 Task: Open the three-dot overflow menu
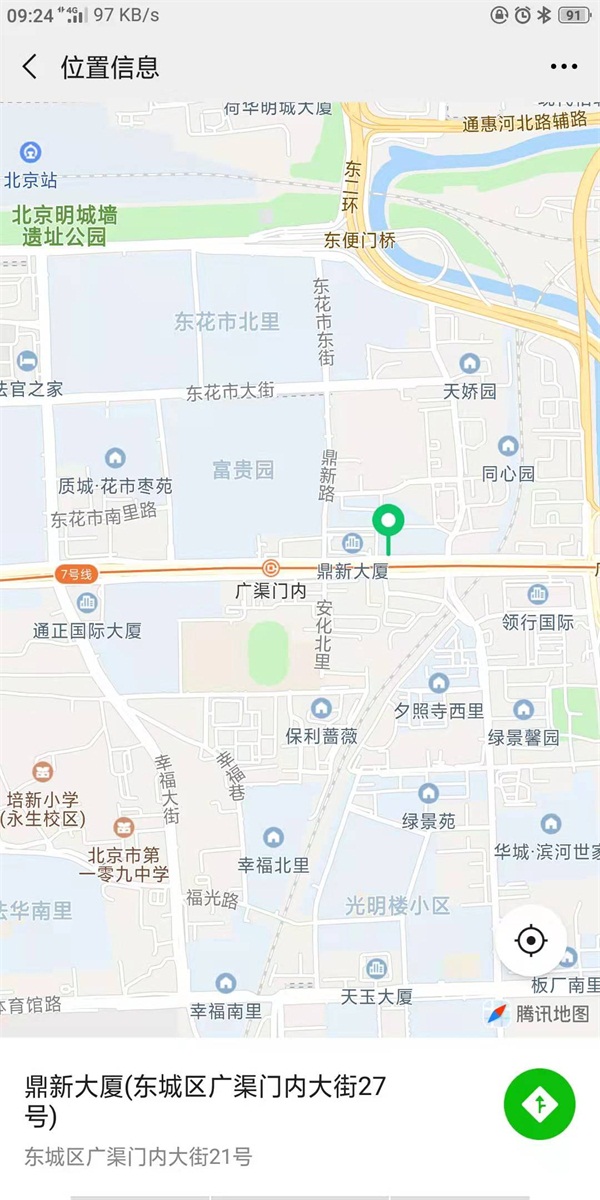(x=564, y=67)
